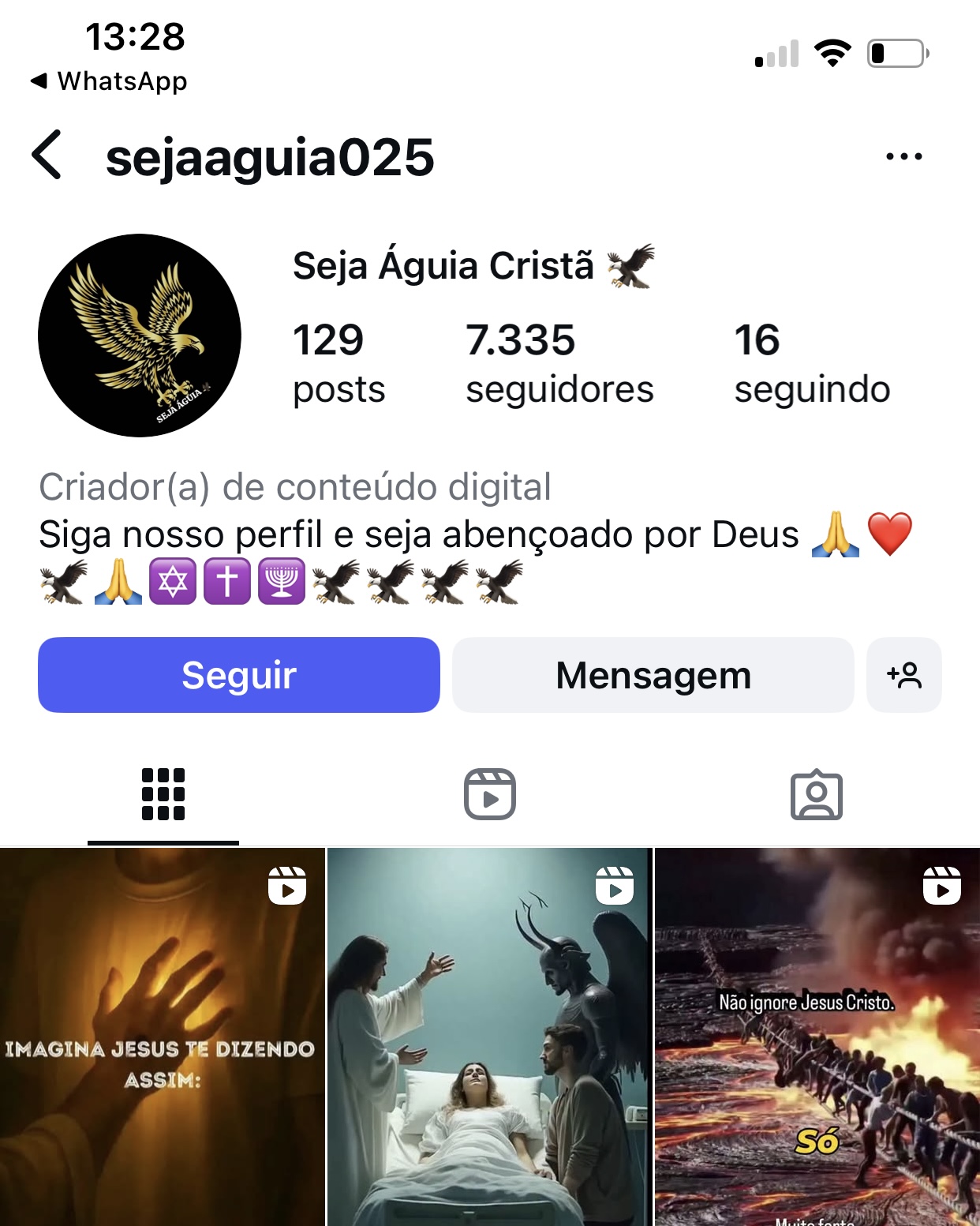Open the 'Não ignore Jesus Cristo' reel
Image resolution: width=980 pixels, height=1226 pixels.
[817, 1042]
